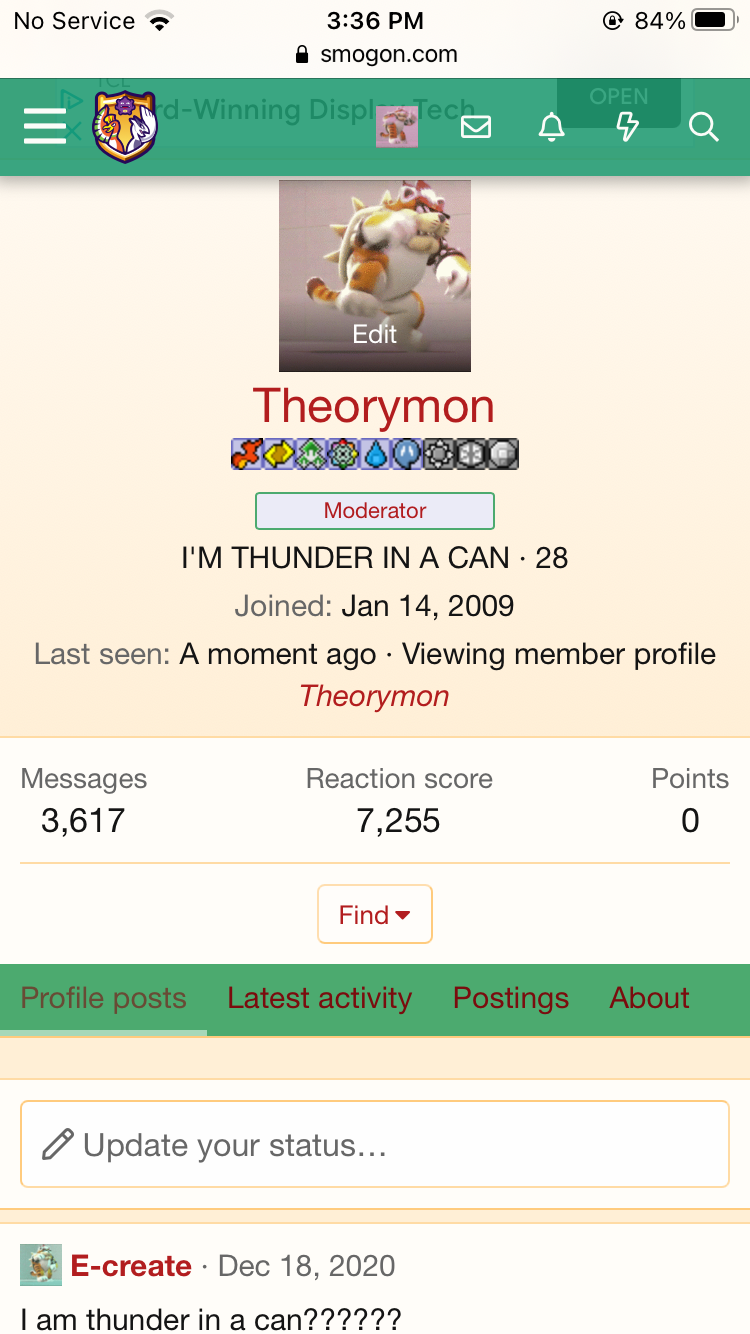Open the account avatar menu in the header
Image resolution: width=750 pixels, height=1334 pixels.
(396, 127)
